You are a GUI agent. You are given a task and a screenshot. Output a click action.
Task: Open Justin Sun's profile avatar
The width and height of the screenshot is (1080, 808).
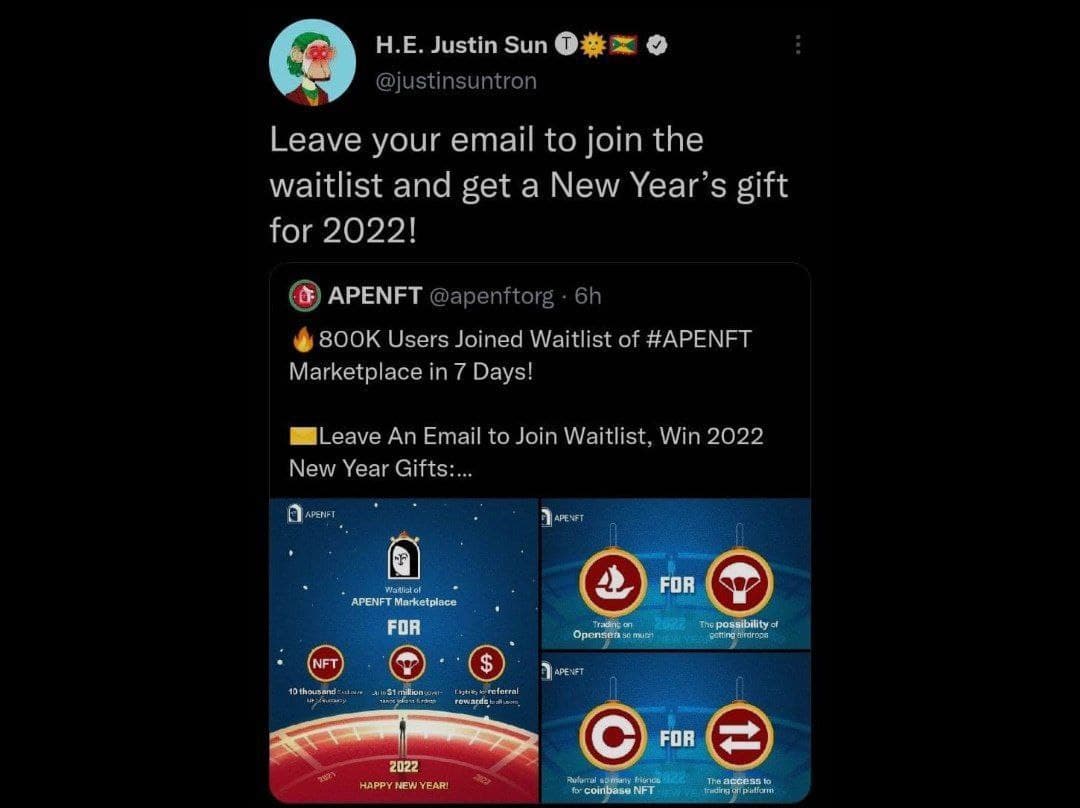click(x=312, y=62)
